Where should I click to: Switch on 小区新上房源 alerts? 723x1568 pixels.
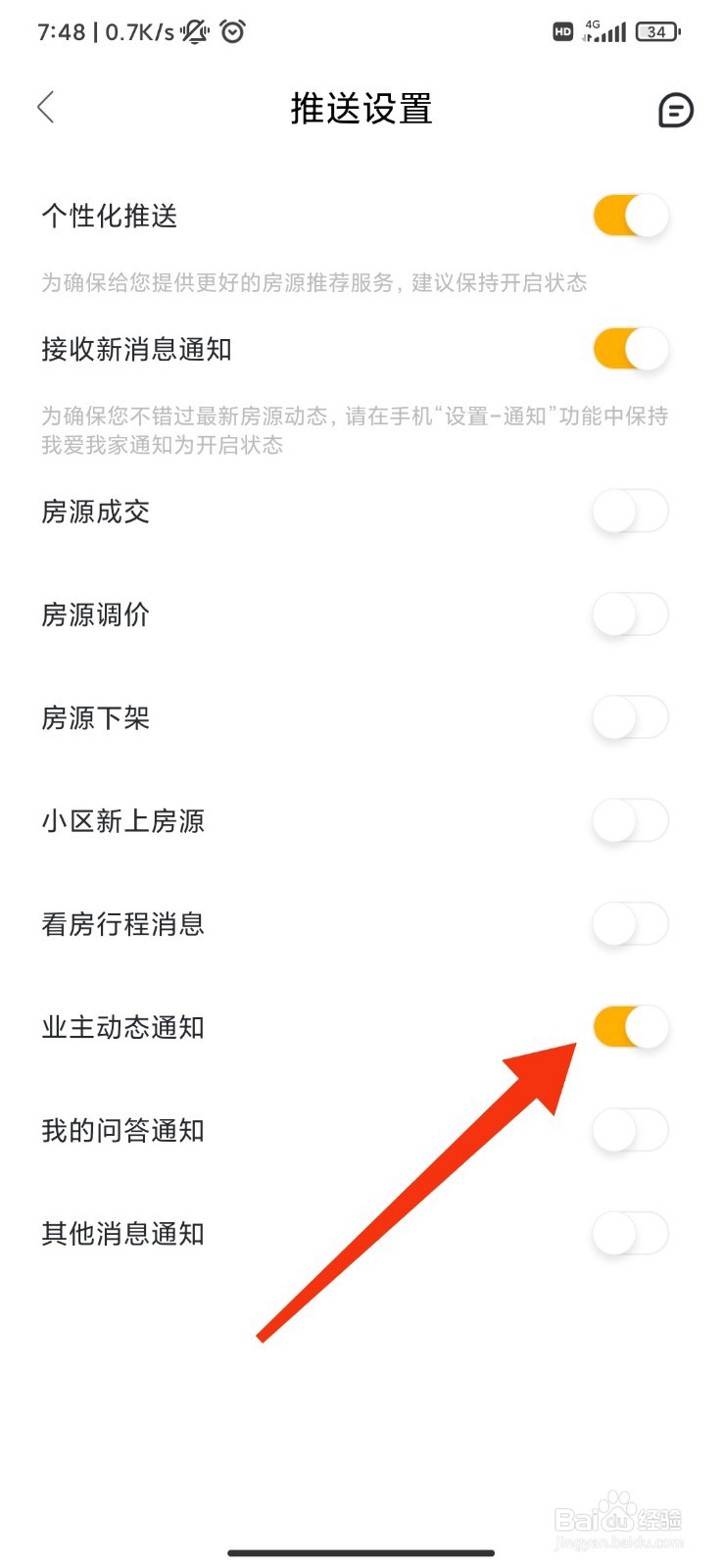[x=631, y=821]
